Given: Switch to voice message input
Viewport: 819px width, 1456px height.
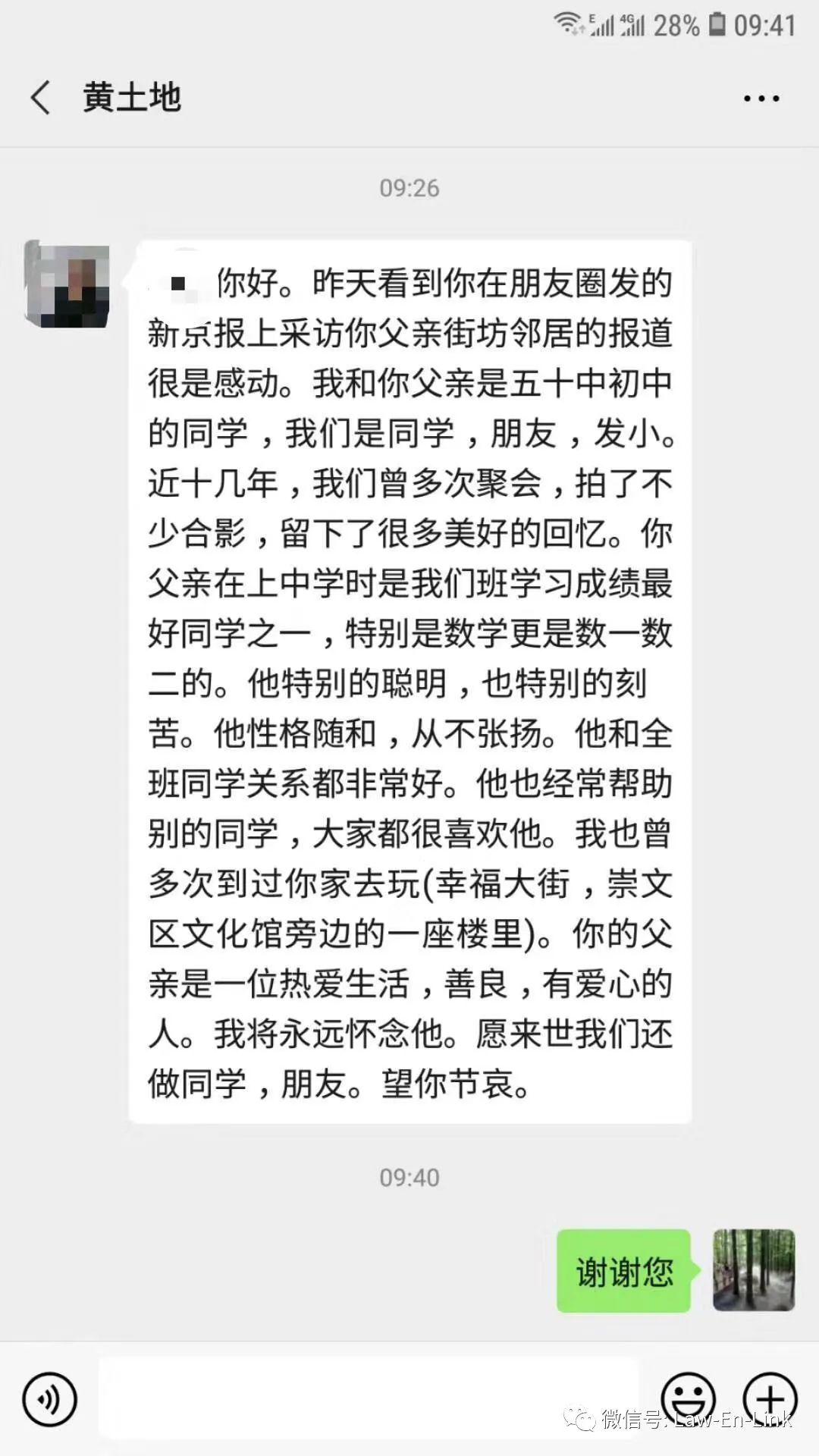Looking at the screenshot, I should point(50,1399).
